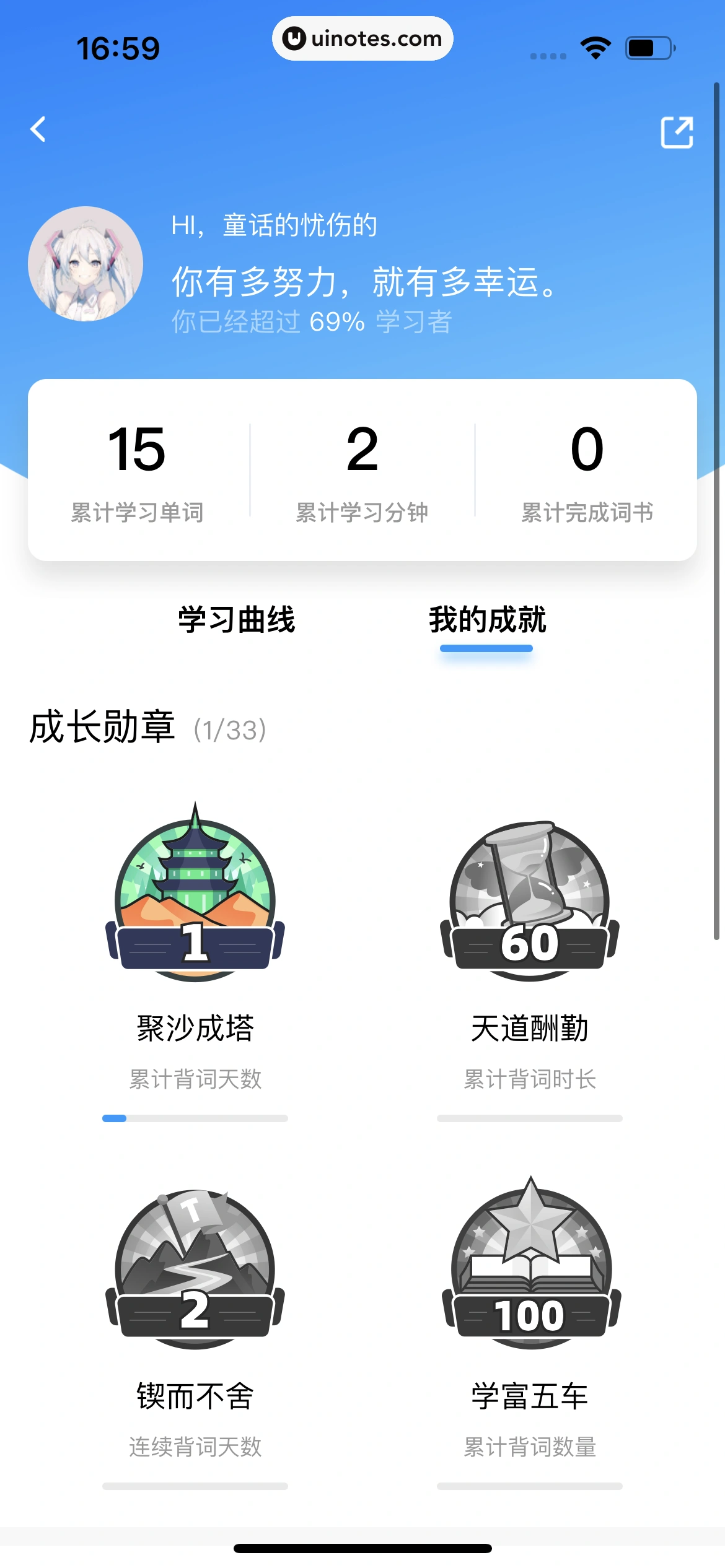Open the 学富五车 star badge

tap(530, 1263)
